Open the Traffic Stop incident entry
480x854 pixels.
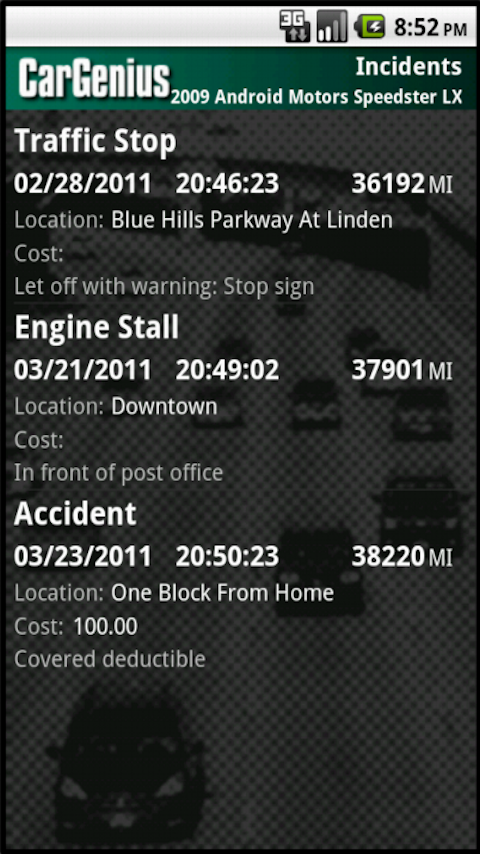[240, 211]
